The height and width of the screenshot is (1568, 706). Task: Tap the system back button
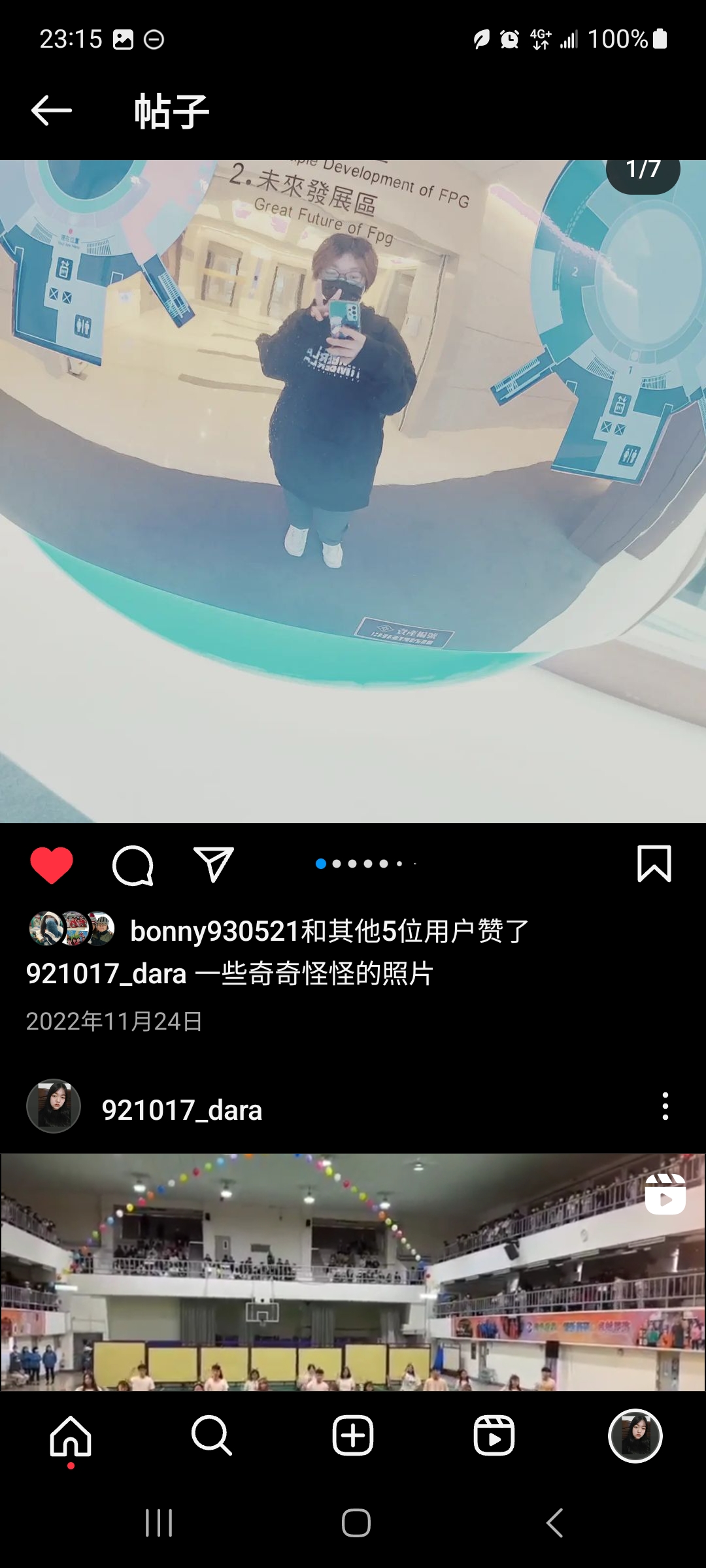tap(554, 1523)
